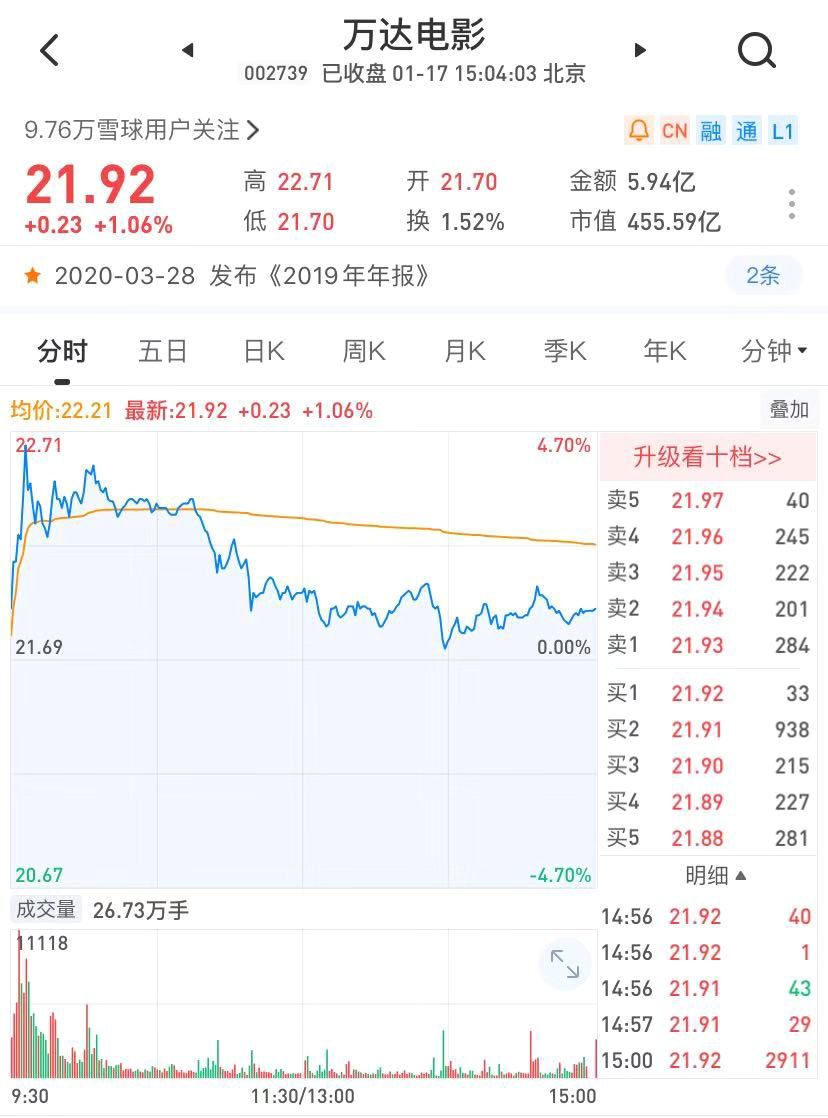Switch to the 月K chart
The width and height of the screenshot is (828, 1118).
464,352
